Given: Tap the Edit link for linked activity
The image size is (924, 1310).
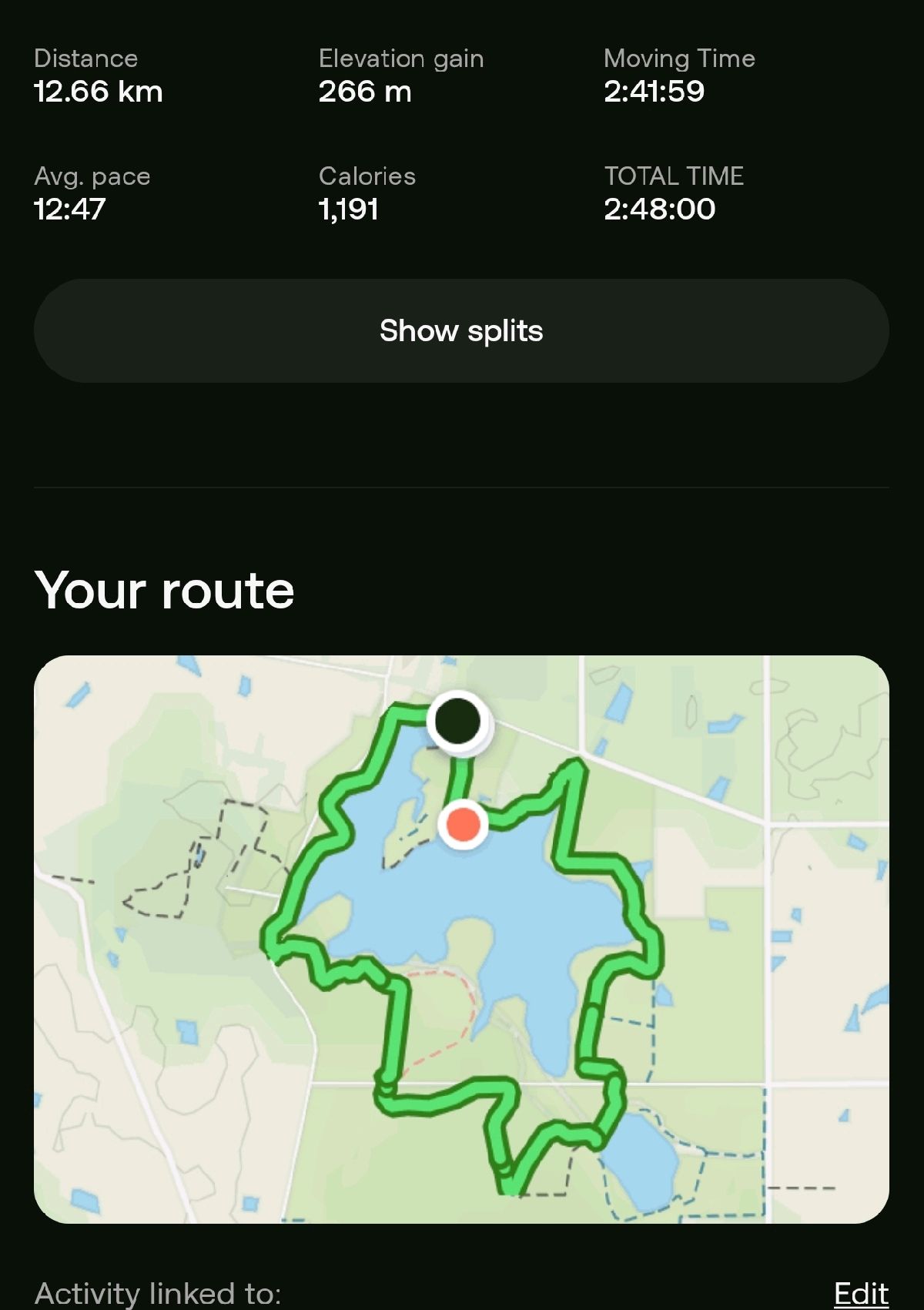Looking at the screenshot, I should pyautogui.click(x=860, y=1293).
